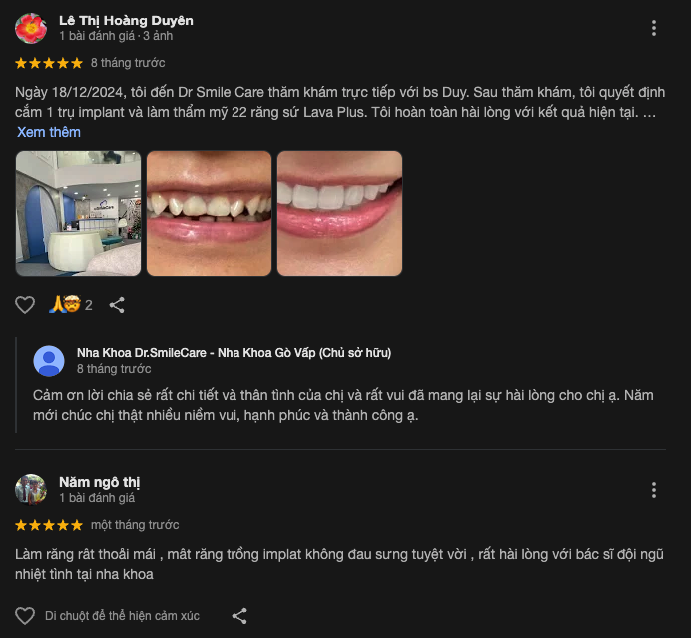This screenshot has height=638, width=691.
Task: Like Năm ngô thị's review
Action: pos(25,616)
